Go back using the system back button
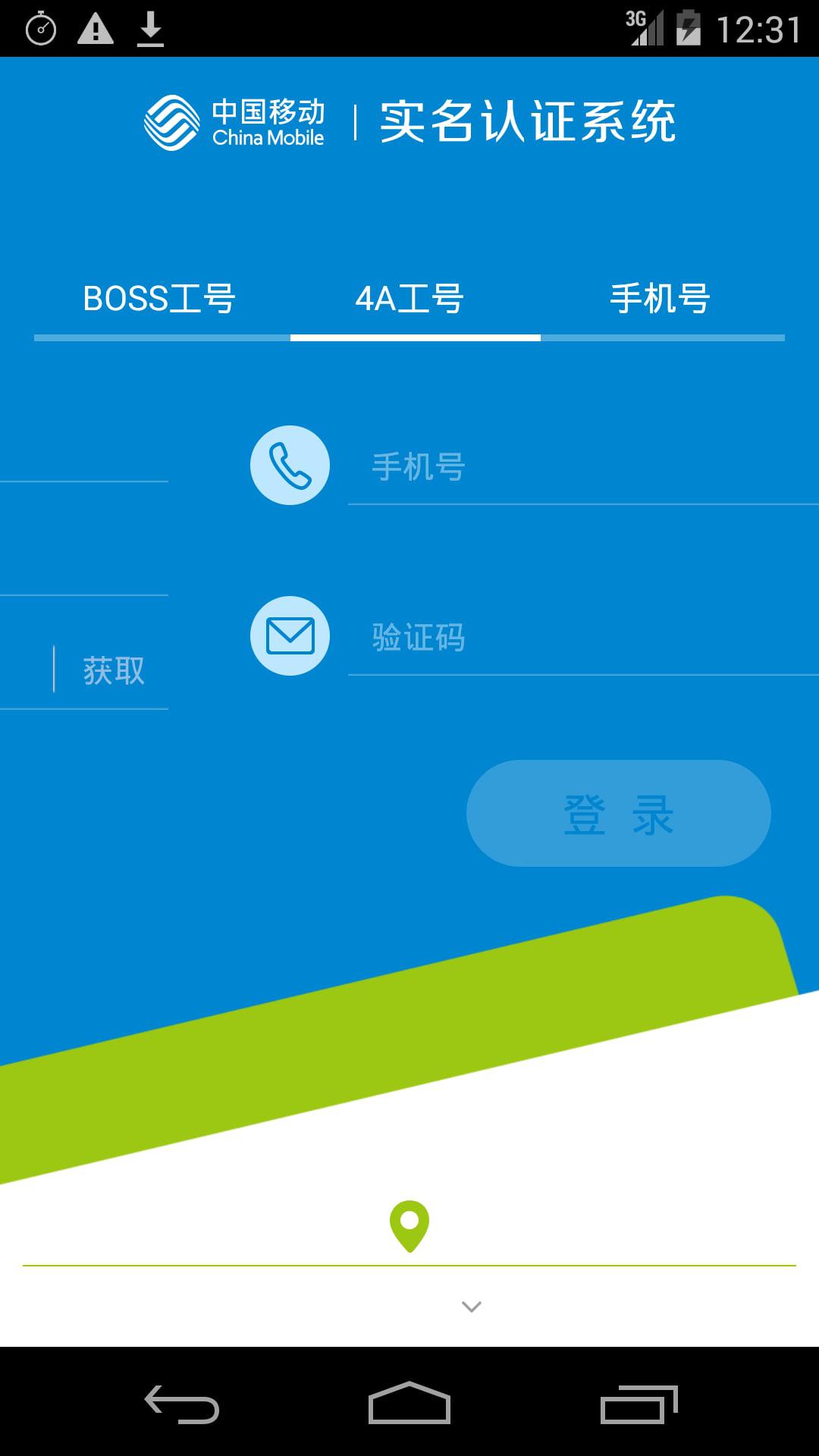Viewport: 819px width, 1456px height. (x=182, y=1403)
